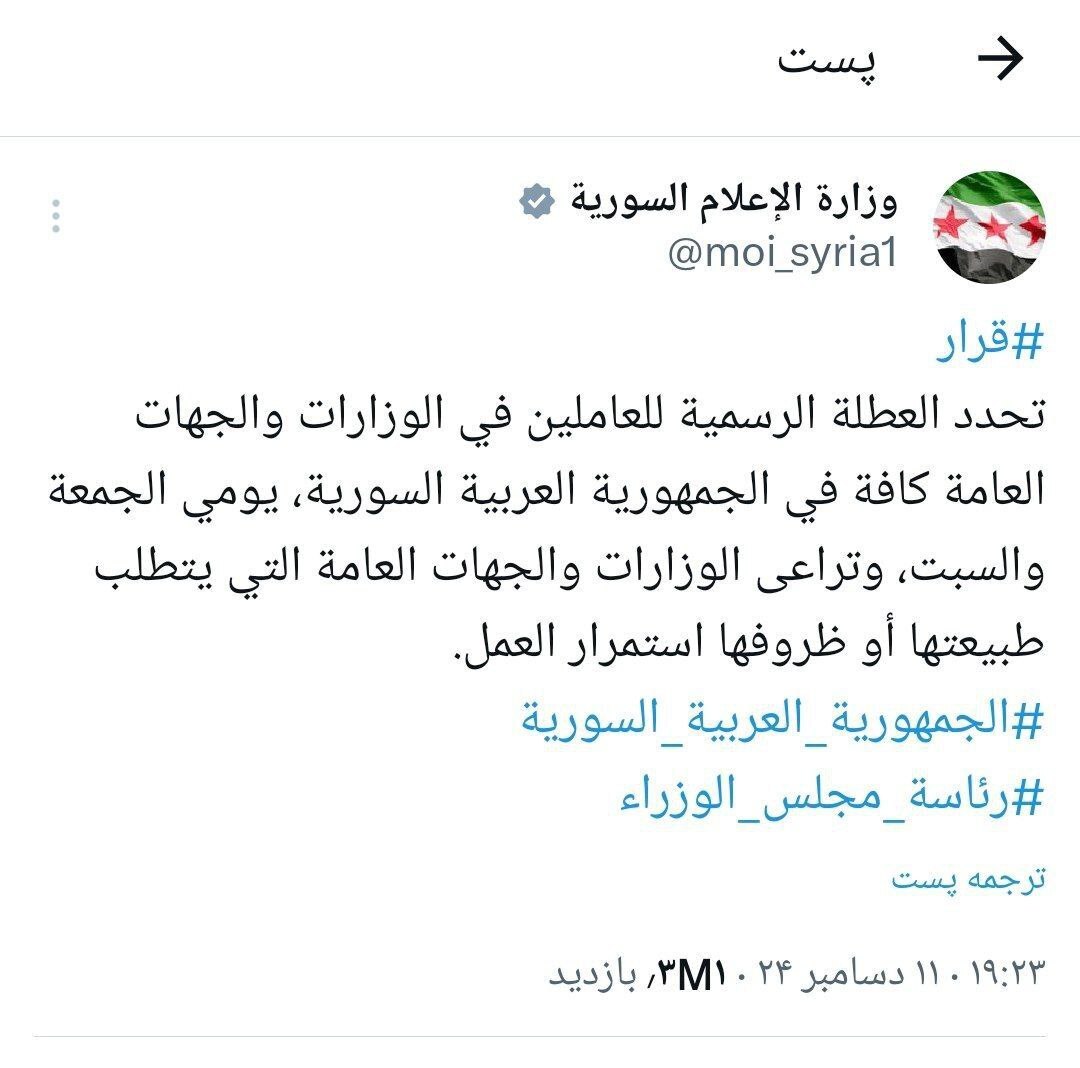Open the Syrian Ministry of Information profile picture
This screenshot has width=1080, height=1068.
[x=989, y=228]
